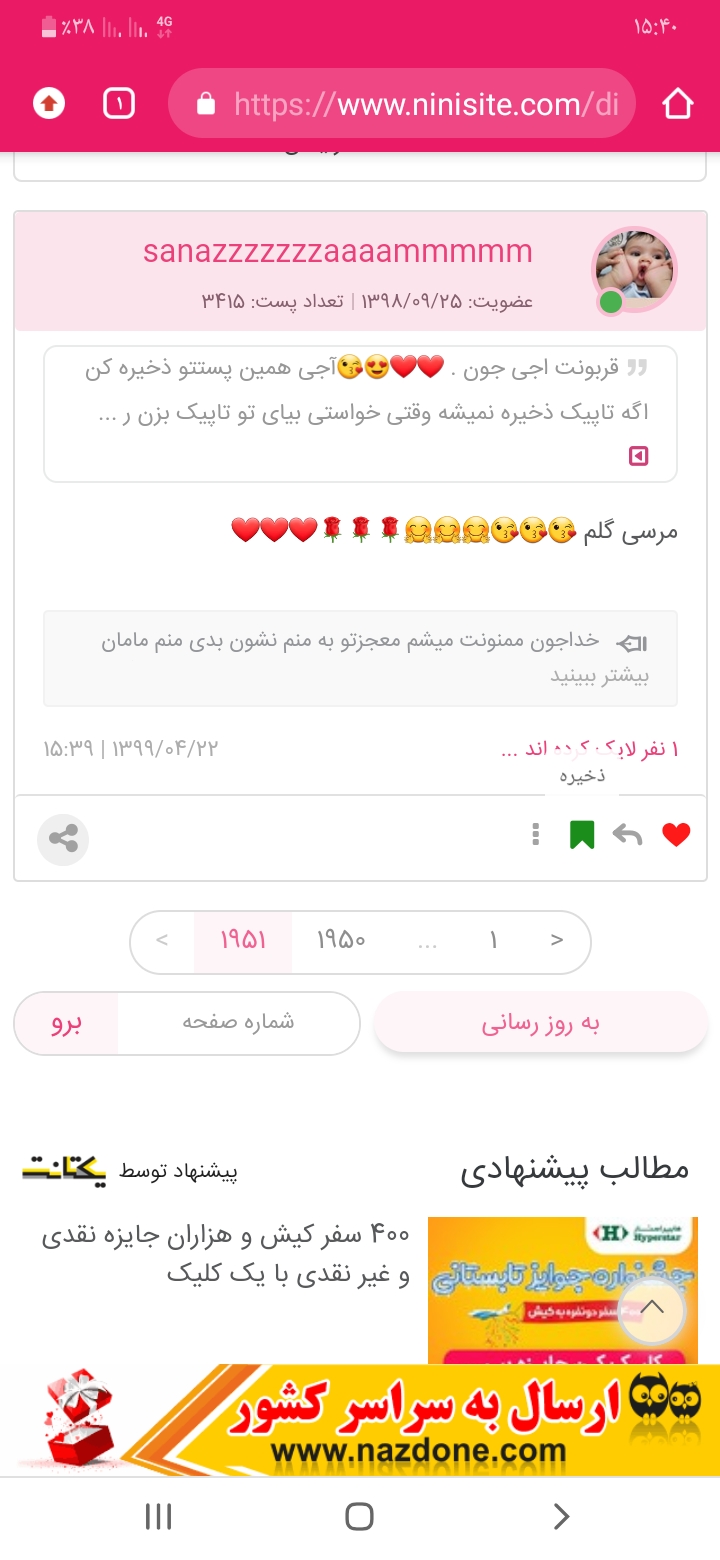Reply to sanazzzzzzzaaaammmmm's post
The image size is (720, 1560).
(627, 834)
